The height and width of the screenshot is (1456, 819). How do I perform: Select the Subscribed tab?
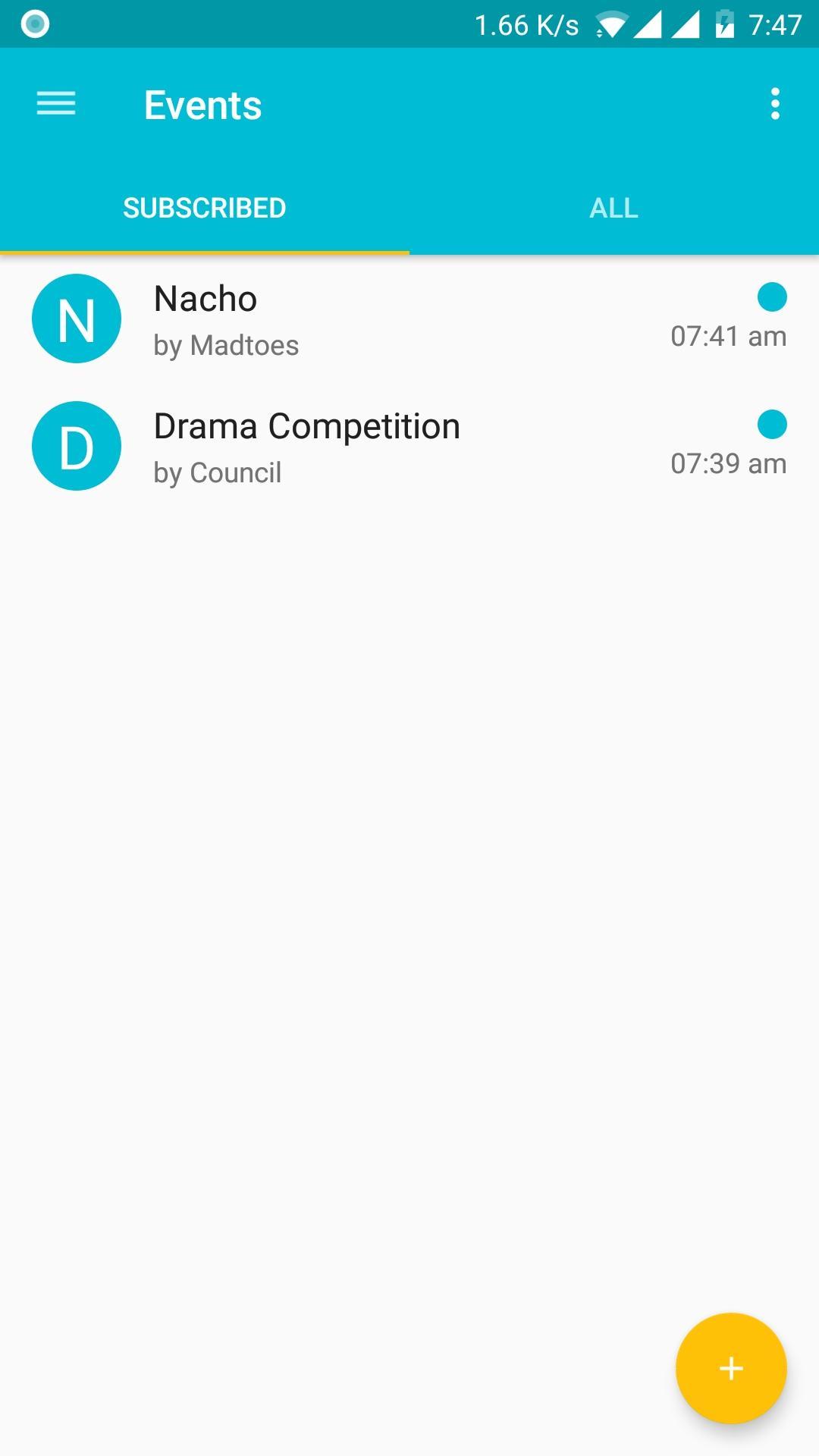pos(205,208)
